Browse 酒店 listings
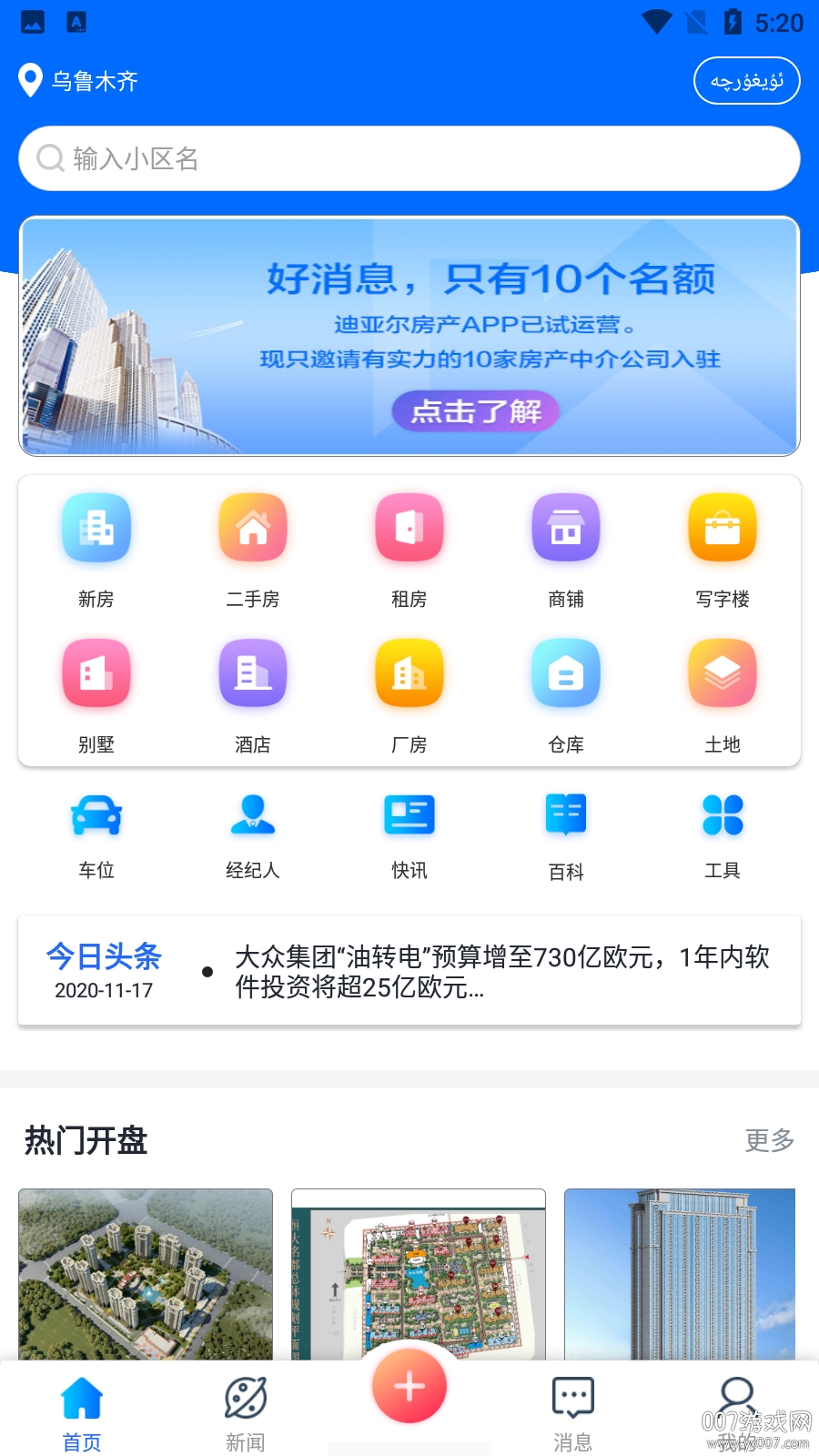 (253, 693)
